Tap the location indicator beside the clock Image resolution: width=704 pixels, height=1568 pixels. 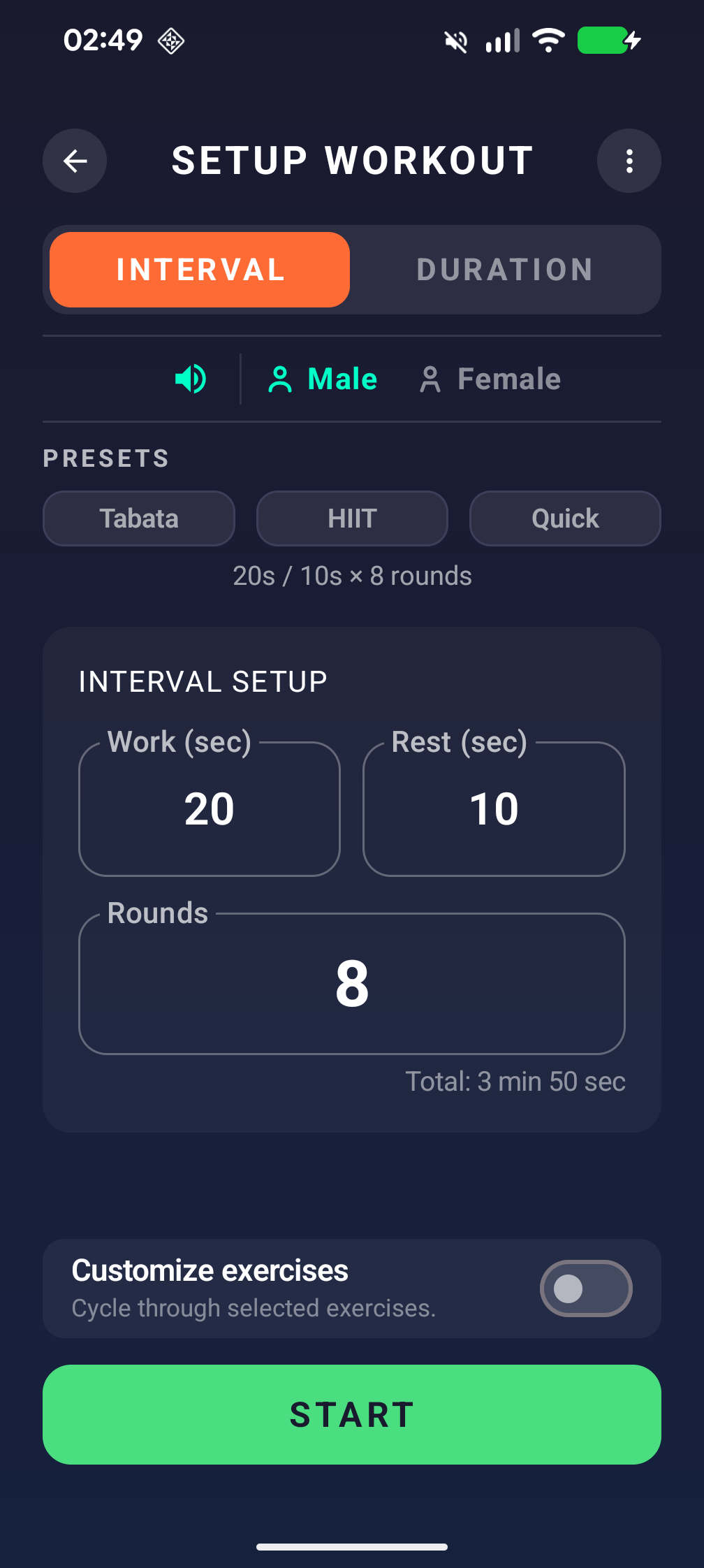170,41
